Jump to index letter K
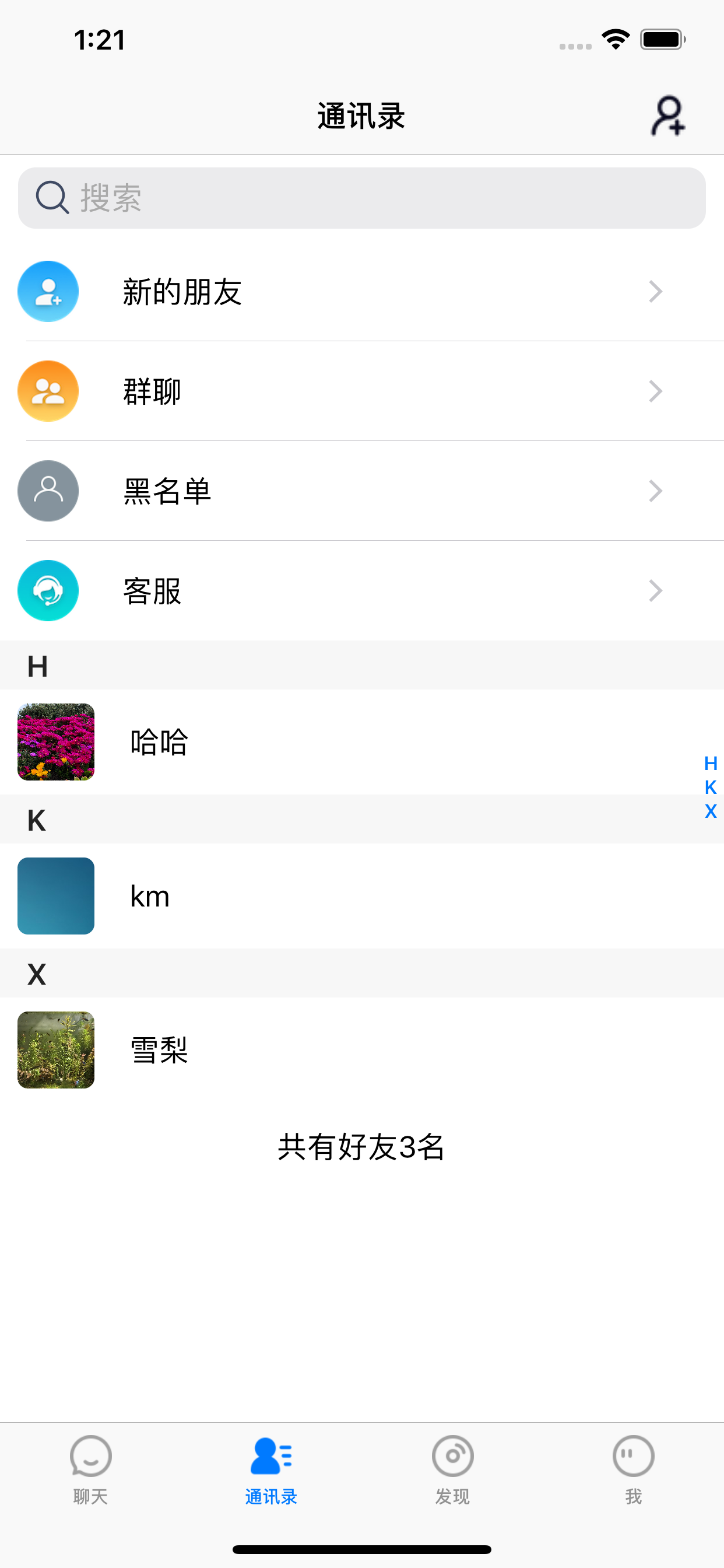The image size is (724, 1568). click(x=711, y=787)
